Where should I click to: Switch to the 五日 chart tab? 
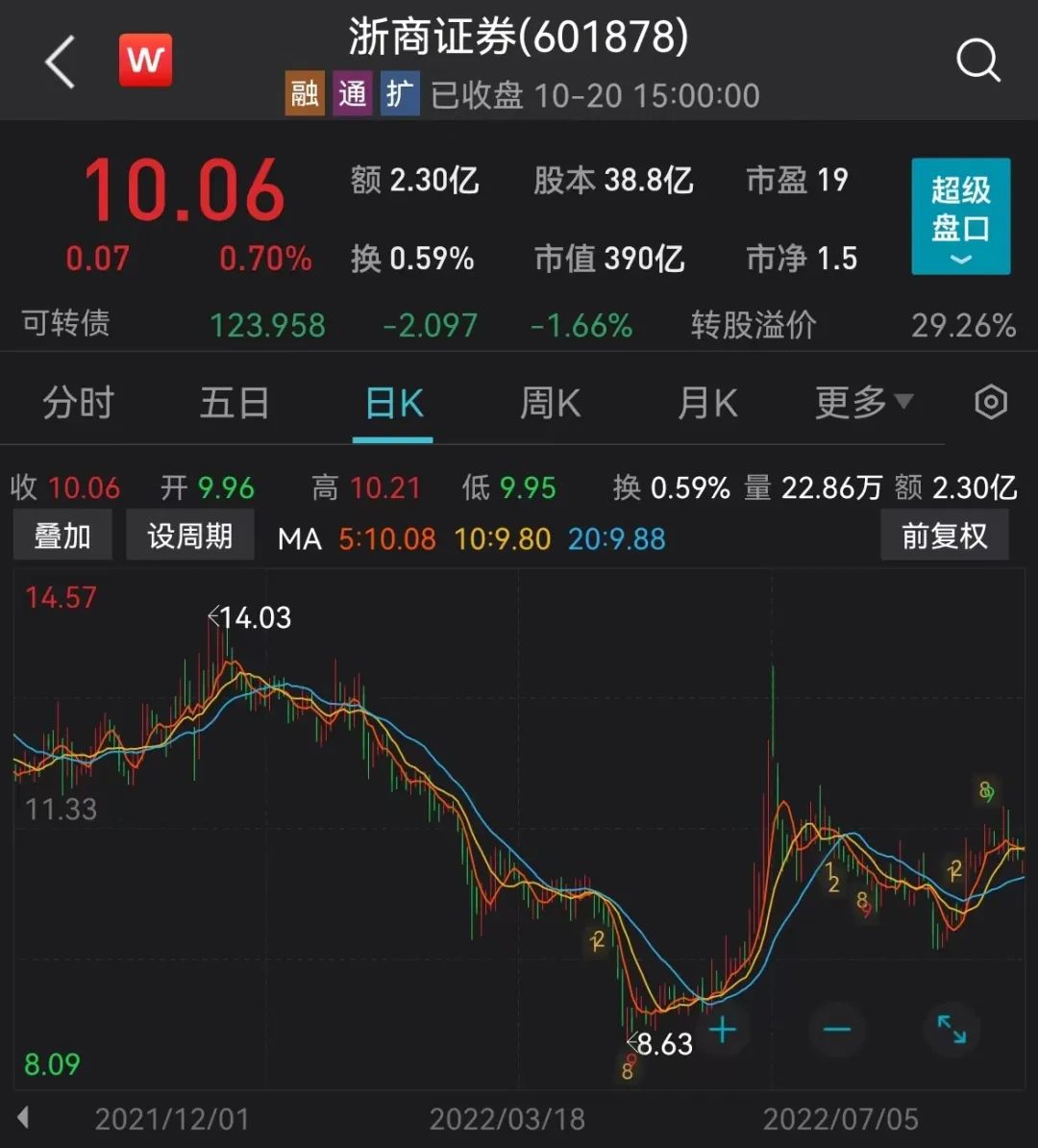(x=234, y=404)
